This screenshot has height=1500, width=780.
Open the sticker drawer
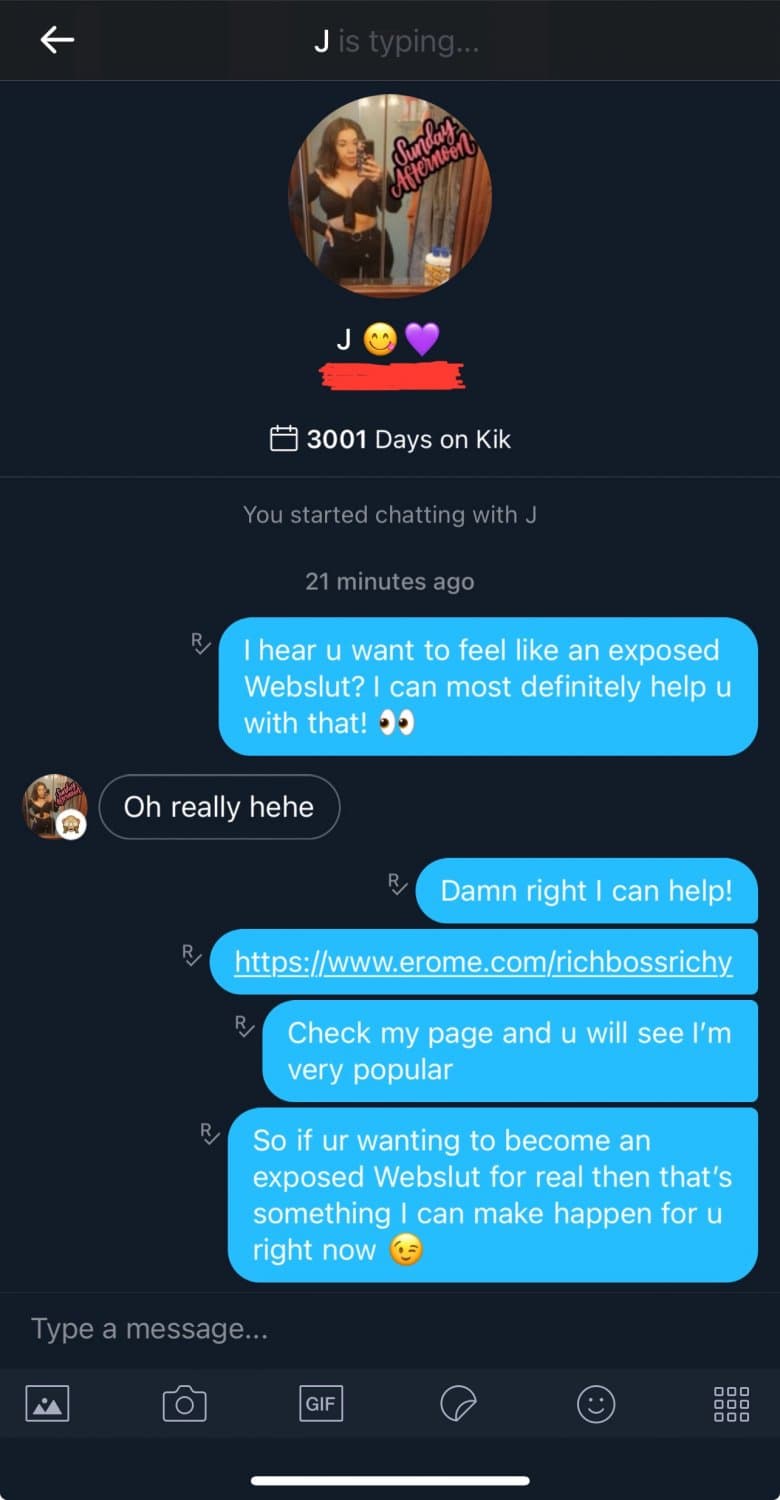point(458,1403)
